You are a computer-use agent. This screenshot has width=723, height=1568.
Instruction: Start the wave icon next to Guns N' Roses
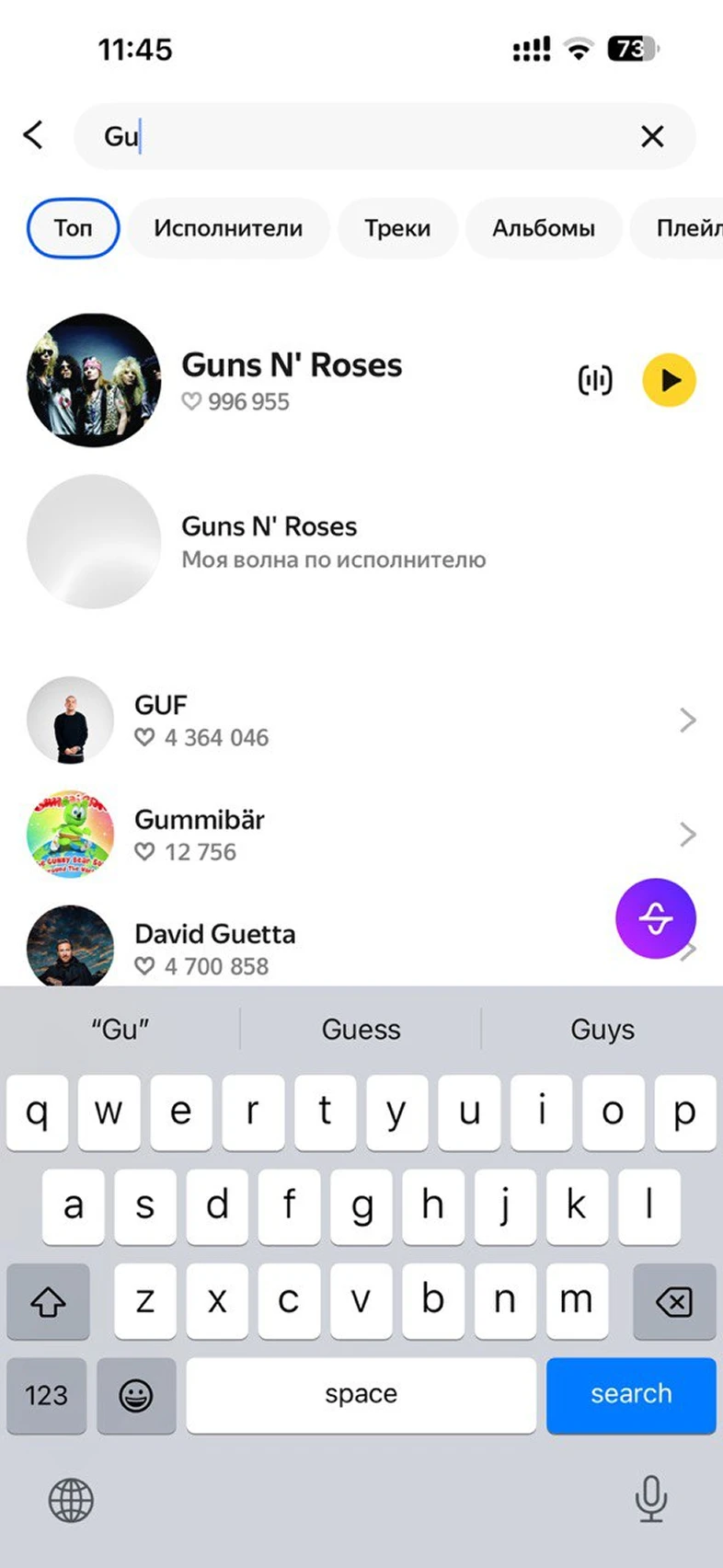click(x=595, y=380)
